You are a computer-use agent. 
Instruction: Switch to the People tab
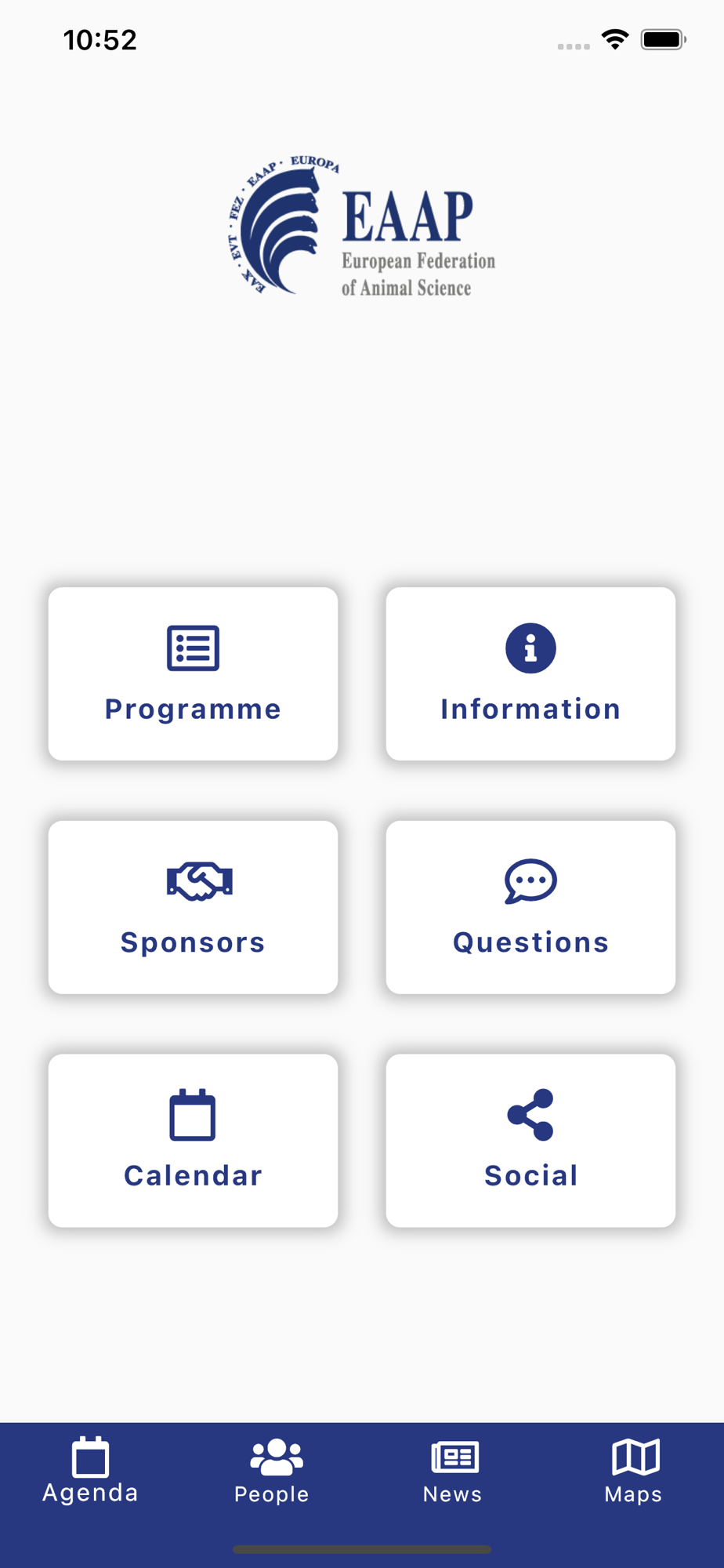pyautogui.click(x=272, y=1471)
